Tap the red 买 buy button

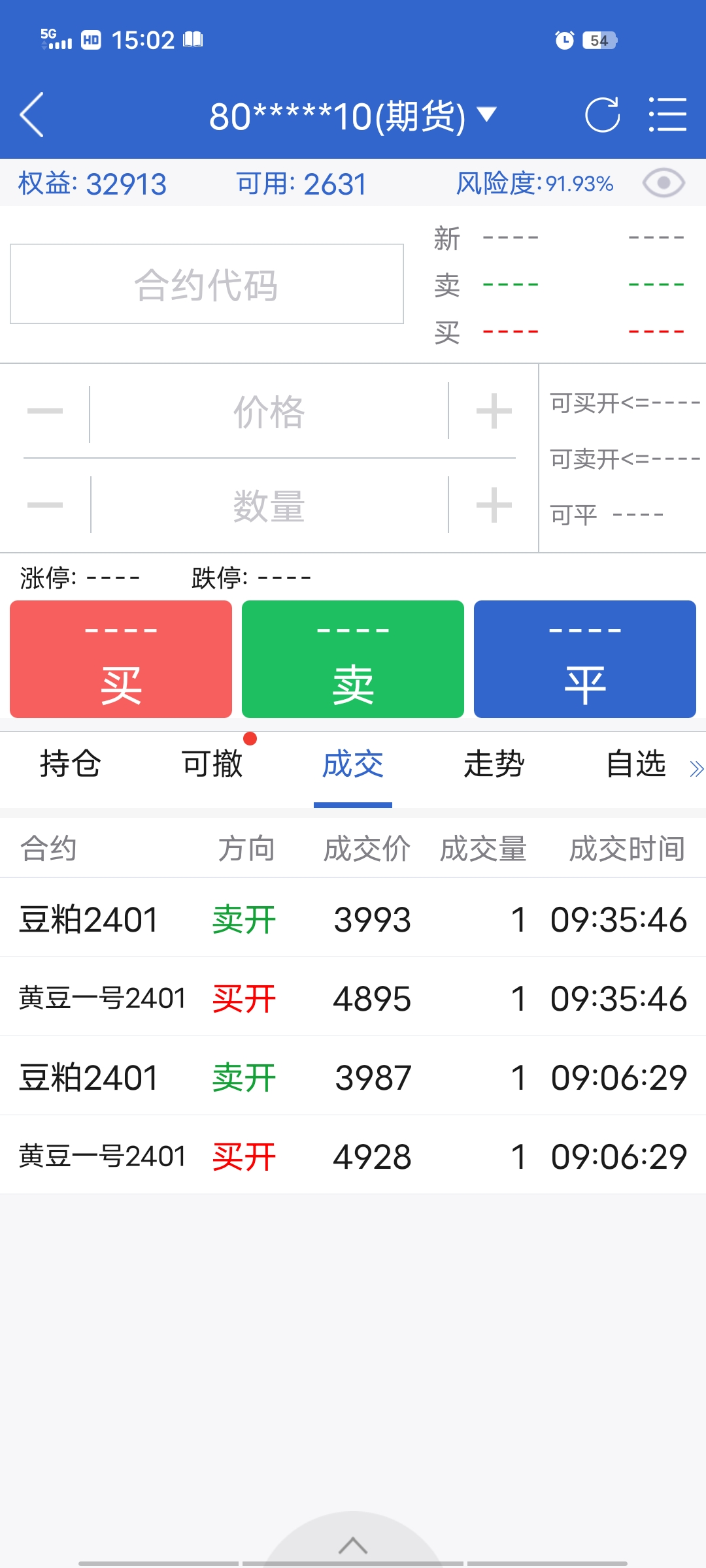tap(121, 659)
